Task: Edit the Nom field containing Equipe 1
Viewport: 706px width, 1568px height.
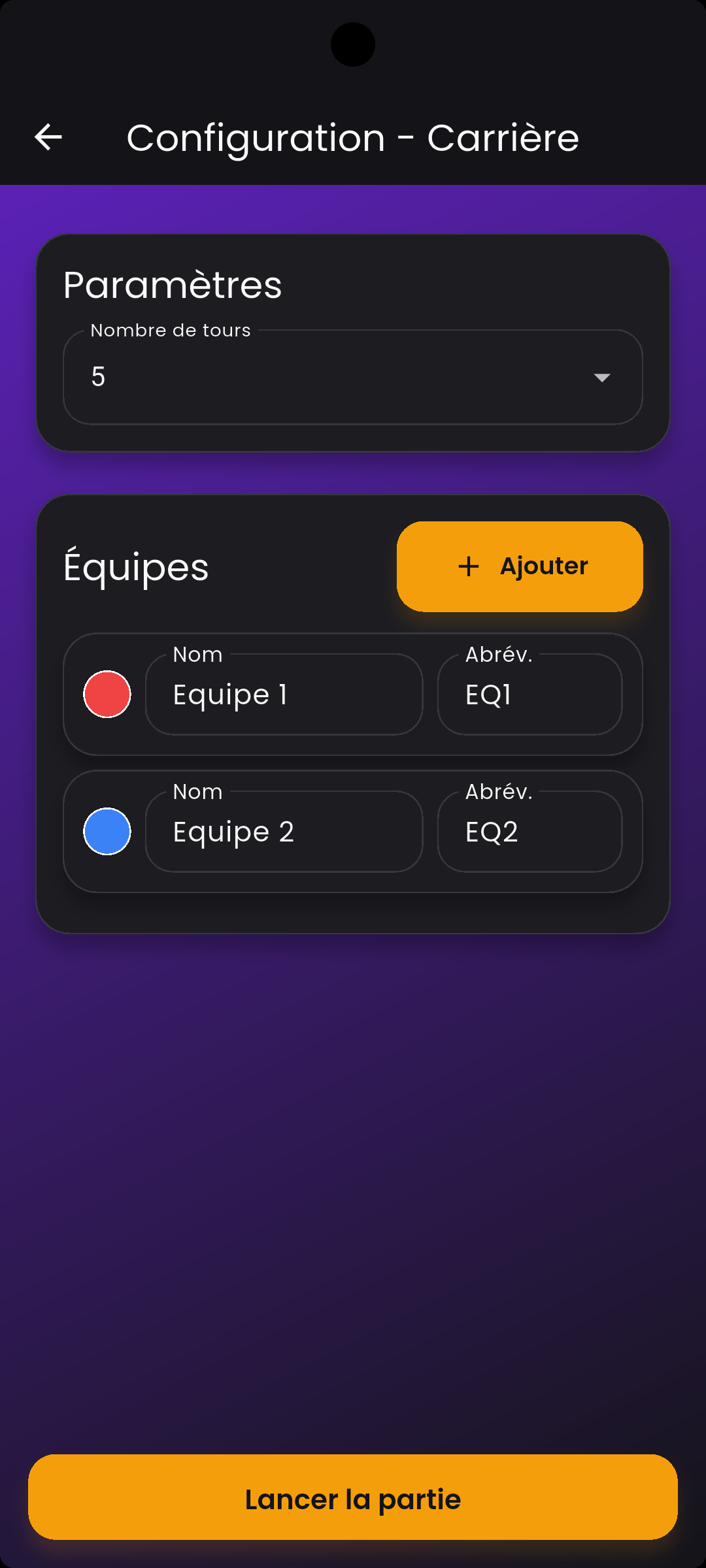Action: (284, 694)
